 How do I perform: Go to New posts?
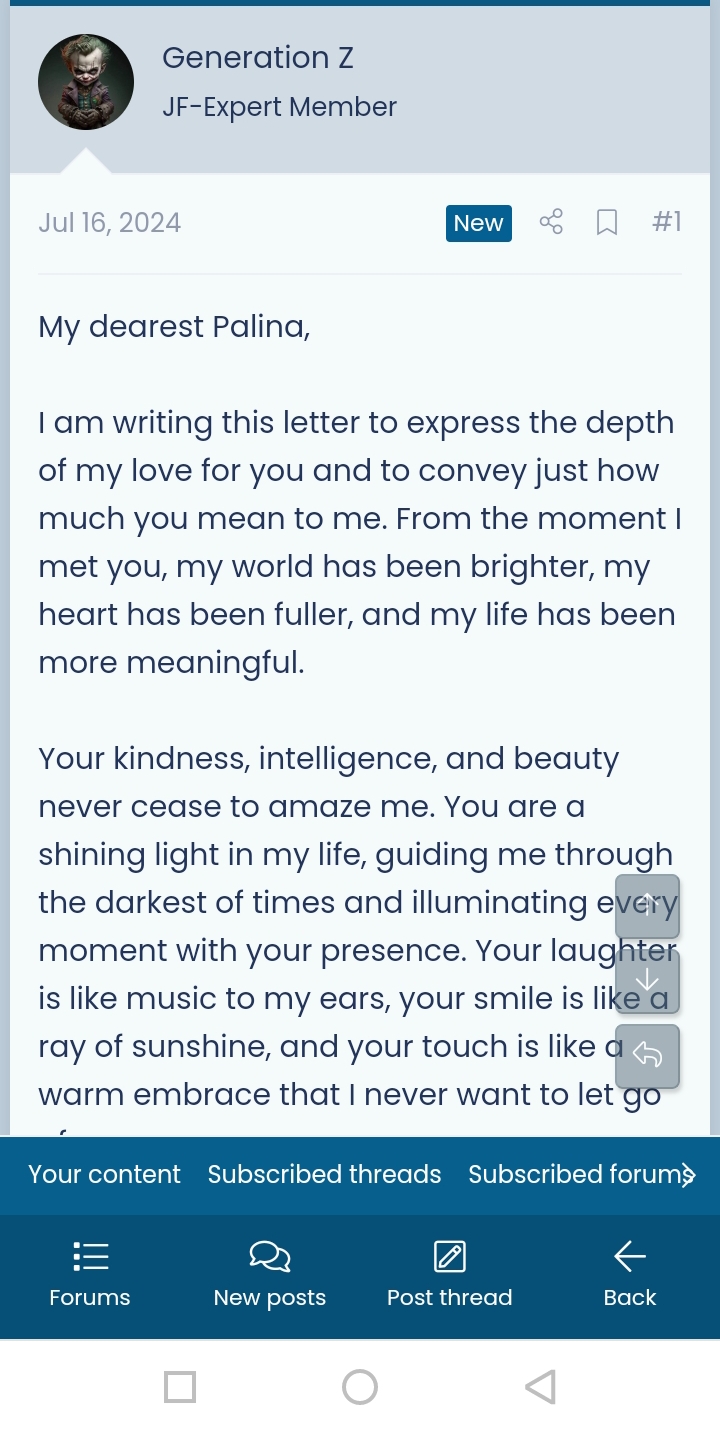tap(270, 1276)
